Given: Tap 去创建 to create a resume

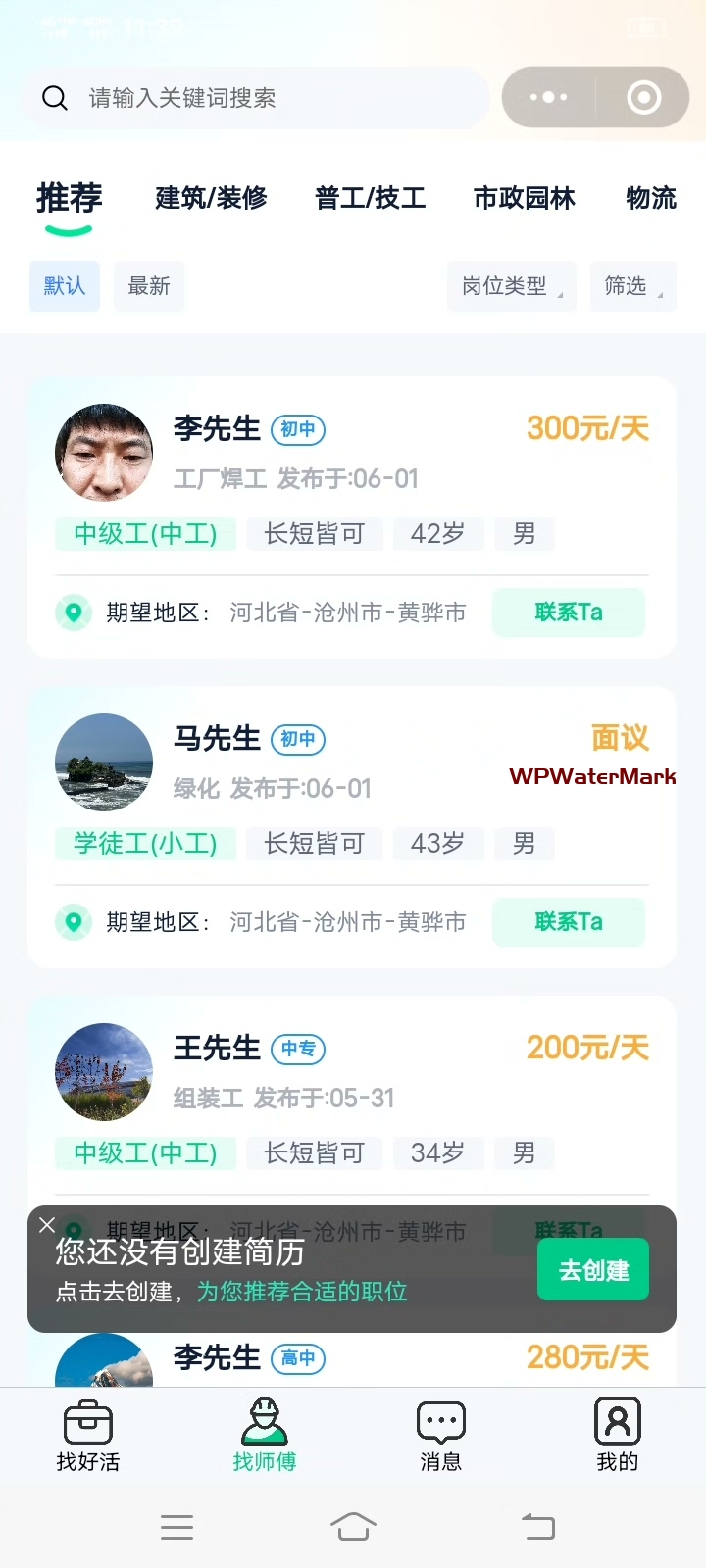Looking at the screenshot, I should (x=593, y=1270).
